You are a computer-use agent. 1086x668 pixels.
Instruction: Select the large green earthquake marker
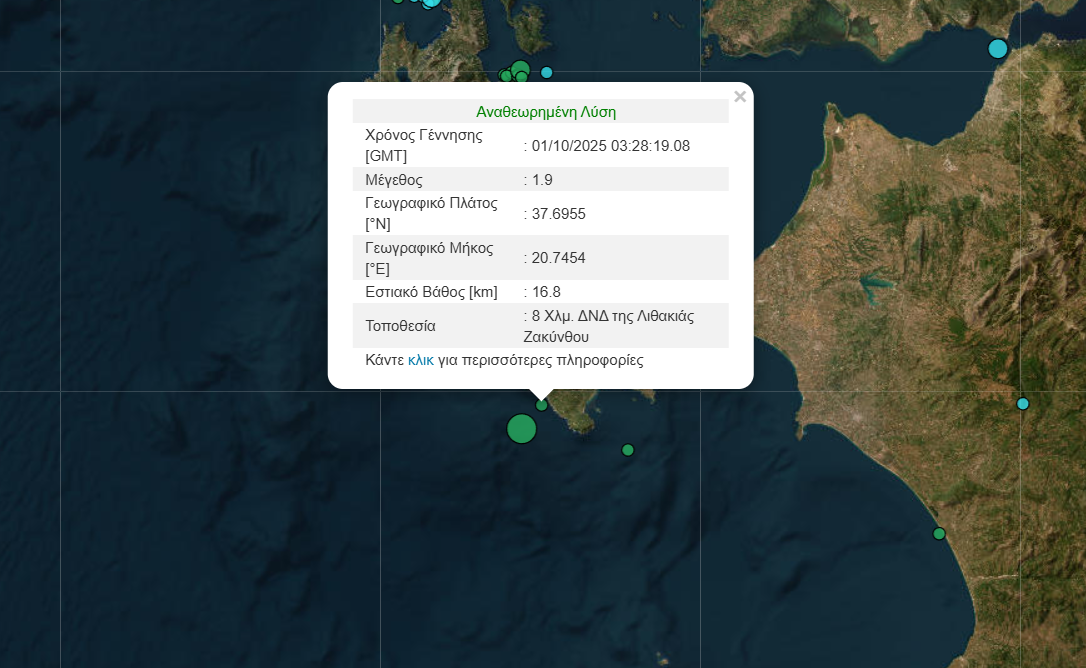[522, 429]
